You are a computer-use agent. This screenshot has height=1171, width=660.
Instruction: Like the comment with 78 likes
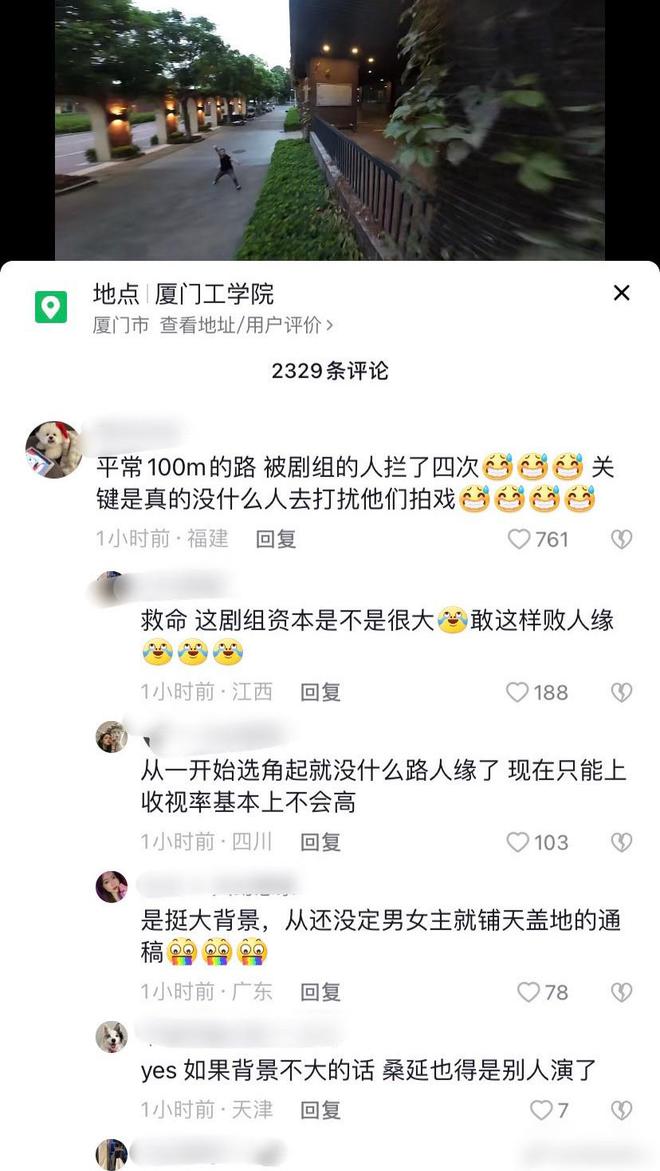528,992
